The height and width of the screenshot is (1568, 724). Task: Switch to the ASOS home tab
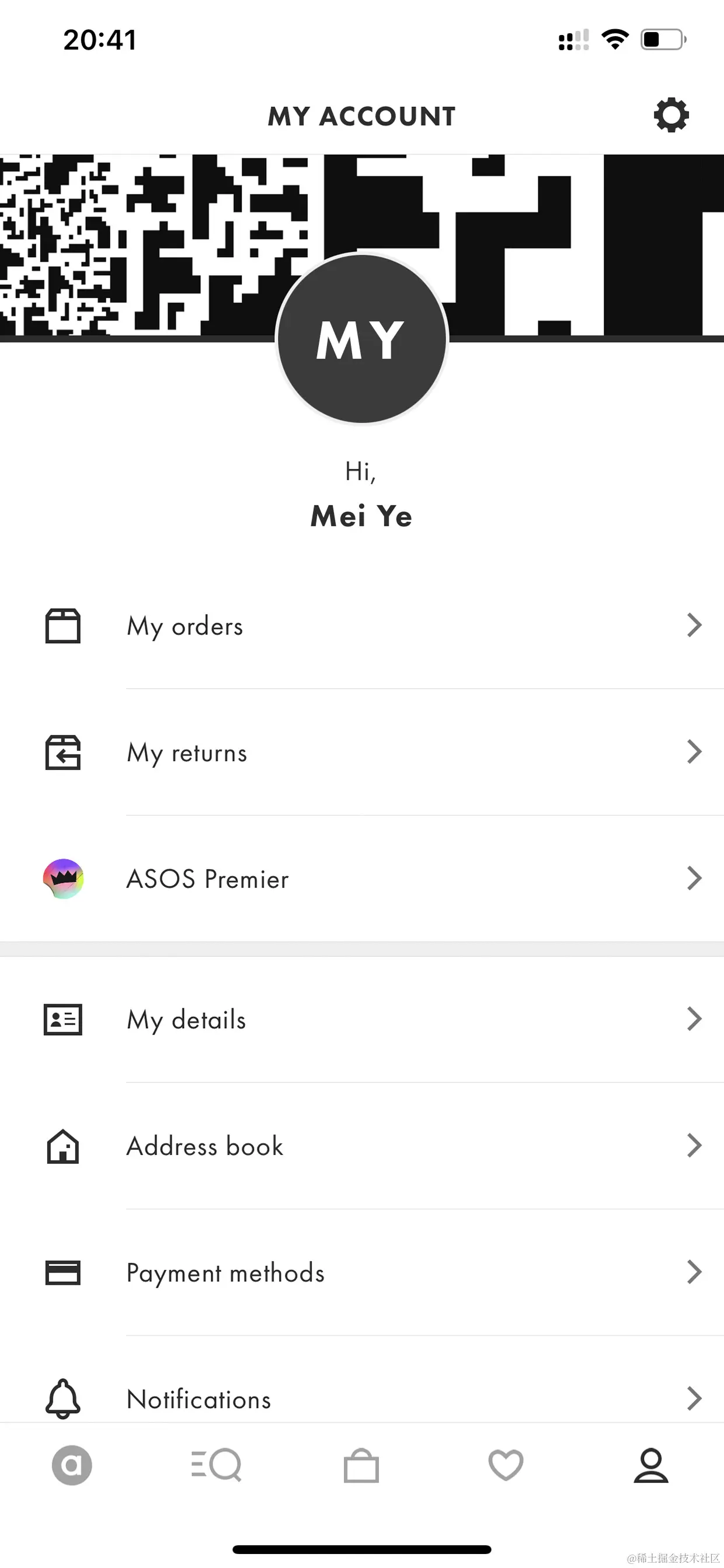coord(72,1465)
